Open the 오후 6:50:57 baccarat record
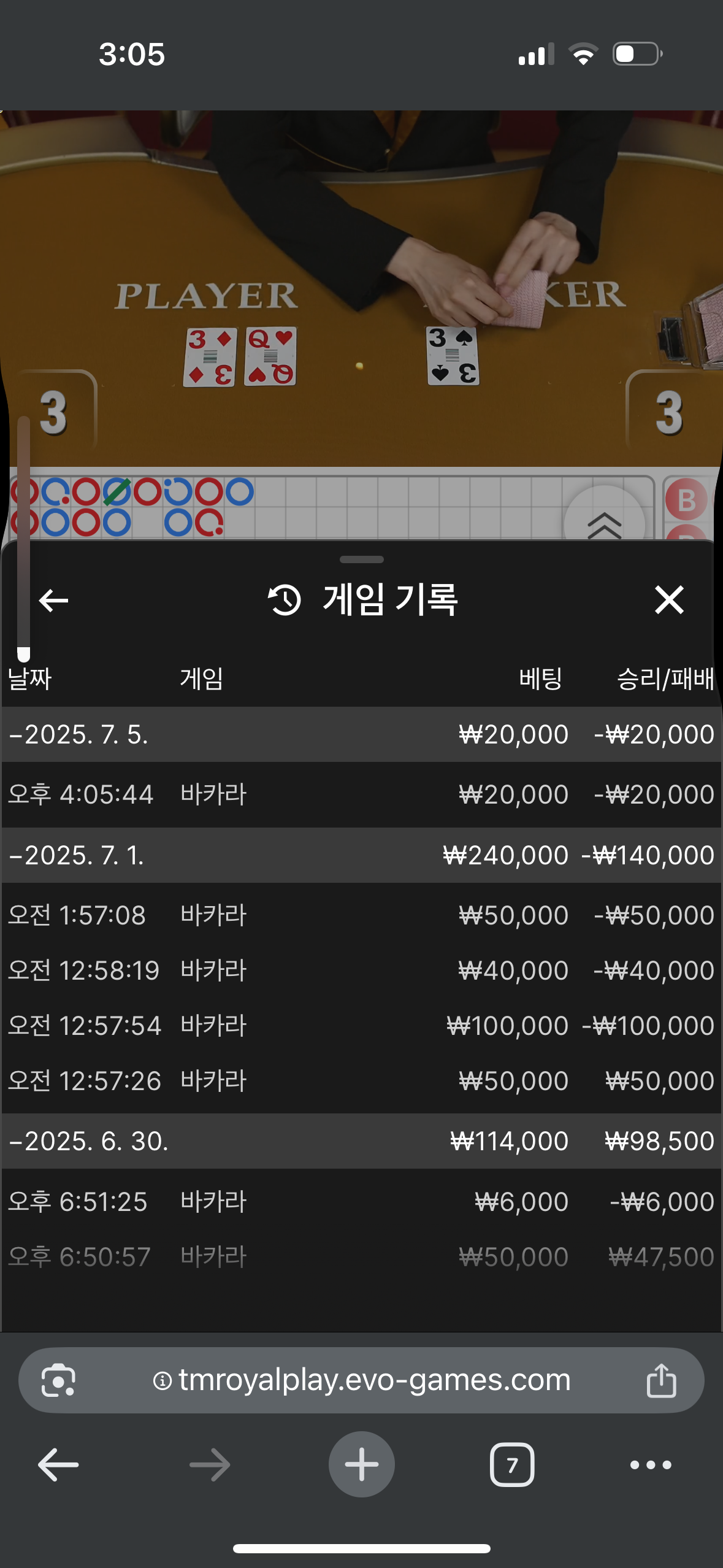723x1568 pixels. 361,1257
